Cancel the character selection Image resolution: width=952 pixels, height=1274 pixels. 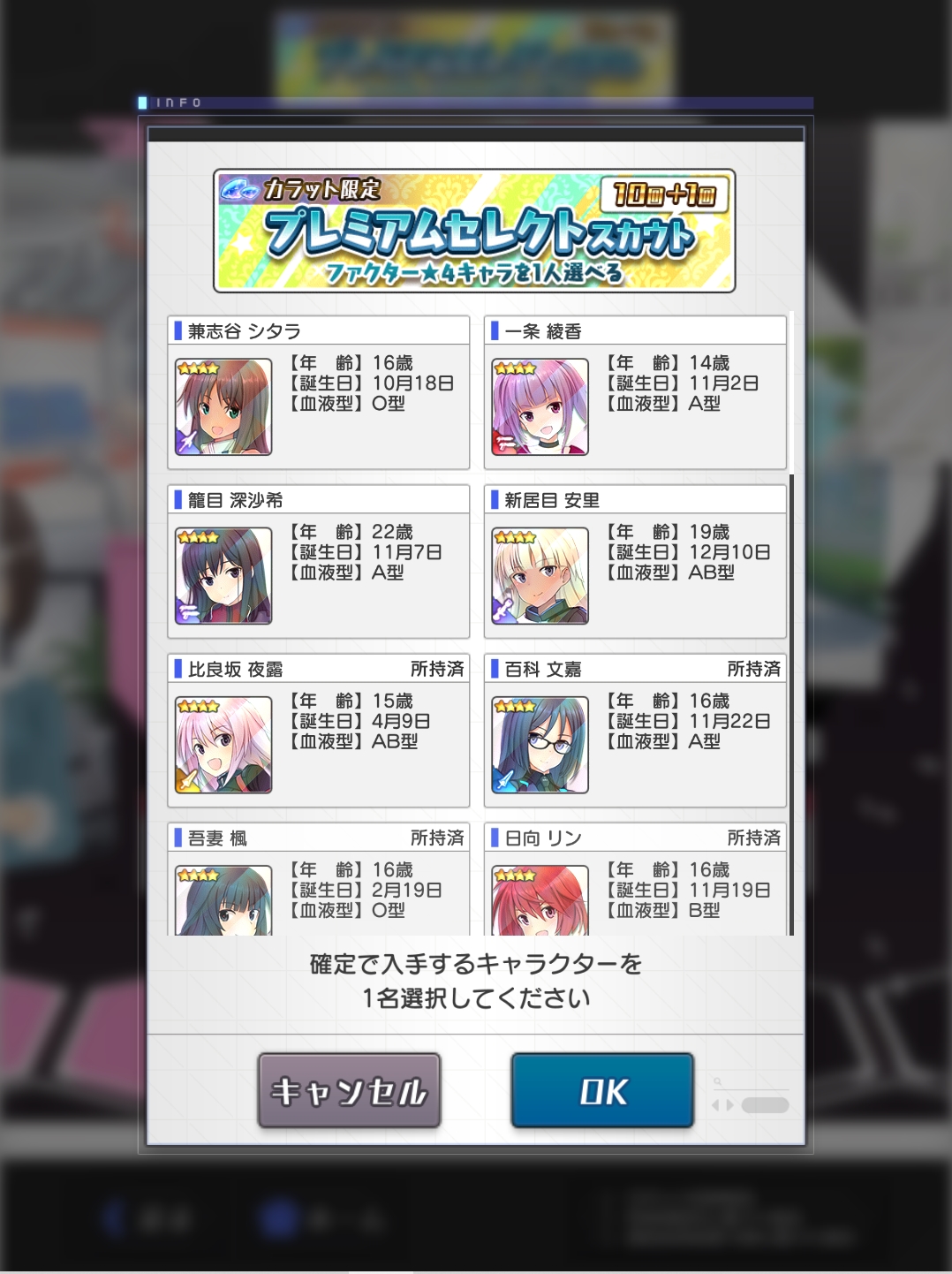[349, 1090]
